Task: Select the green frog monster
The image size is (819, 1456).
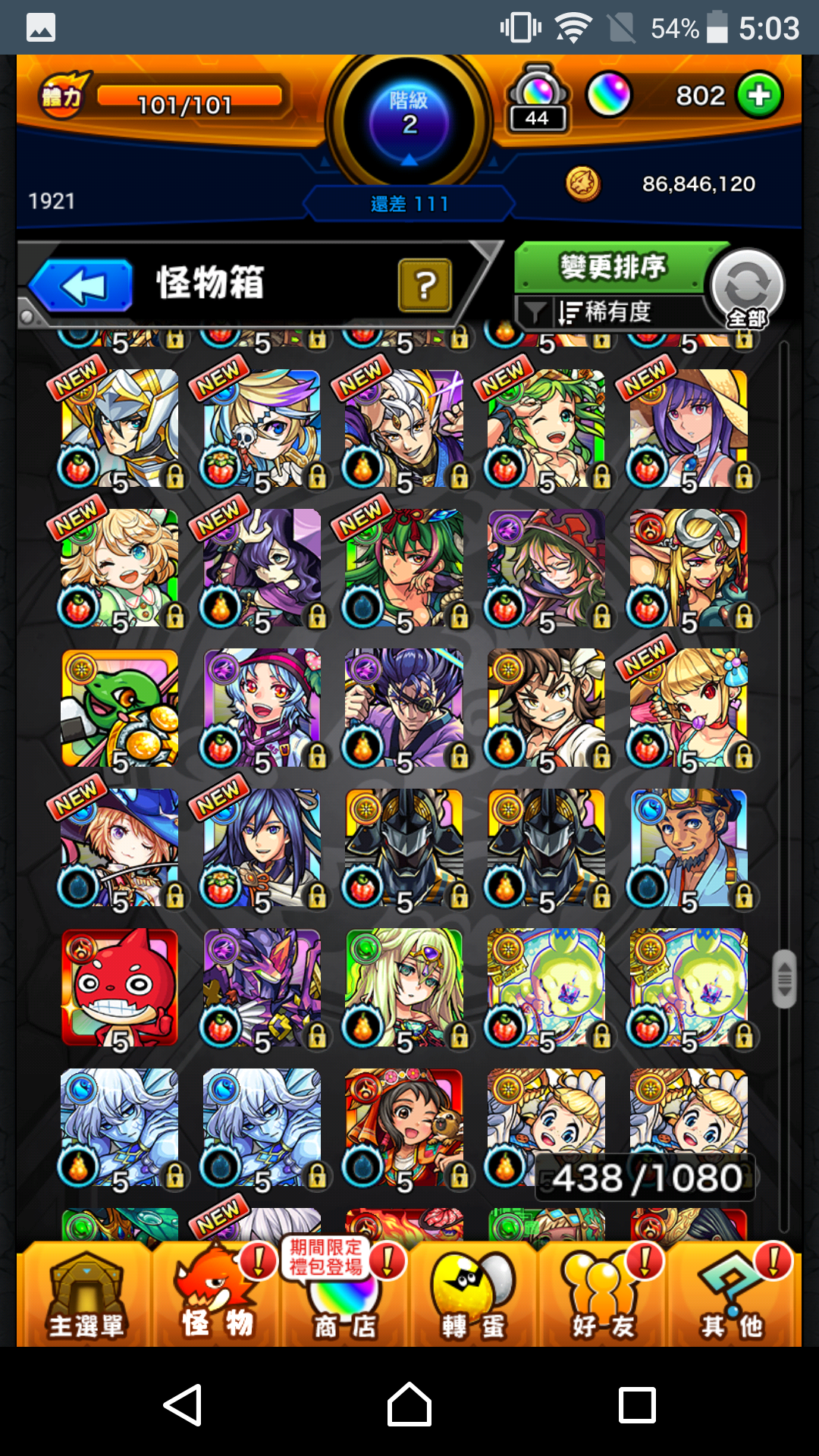Action: point(120,708)
